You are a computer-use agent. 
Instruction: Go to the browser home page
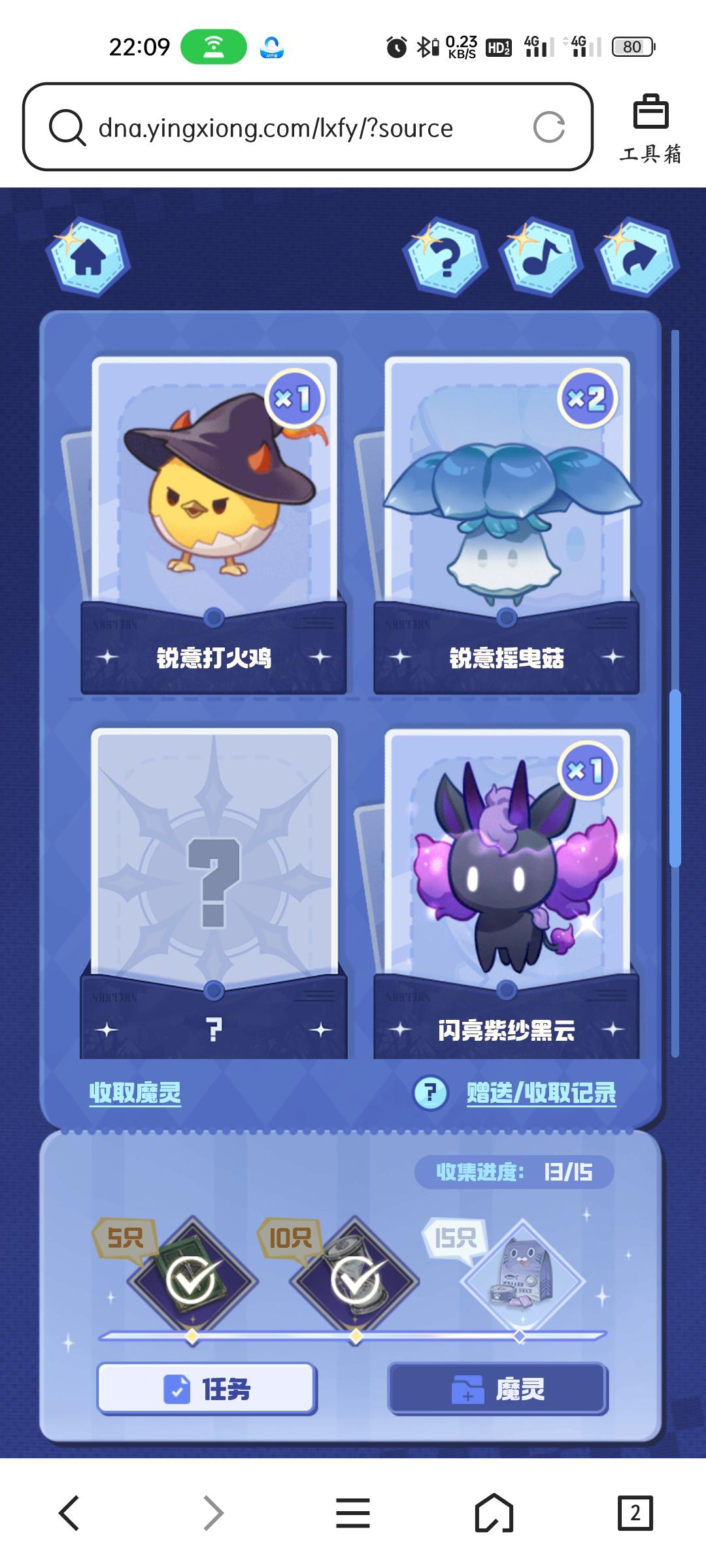click(494, 1513)
